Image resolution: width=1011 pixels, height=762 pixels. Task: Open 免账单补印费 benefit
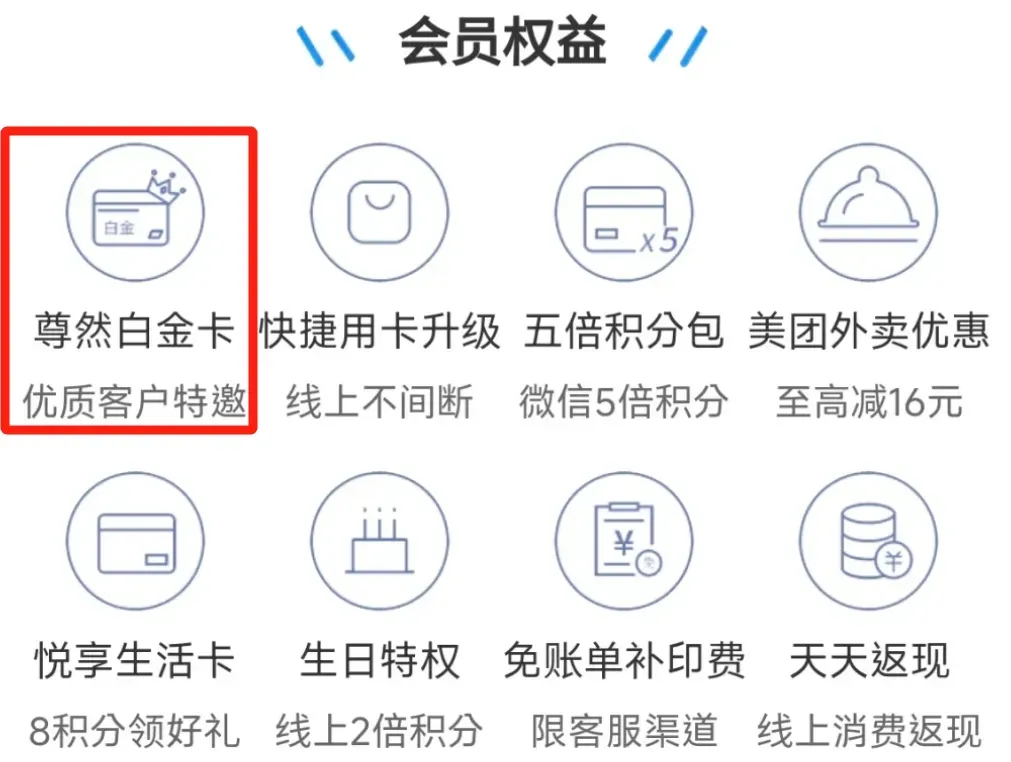click(624, 542)
